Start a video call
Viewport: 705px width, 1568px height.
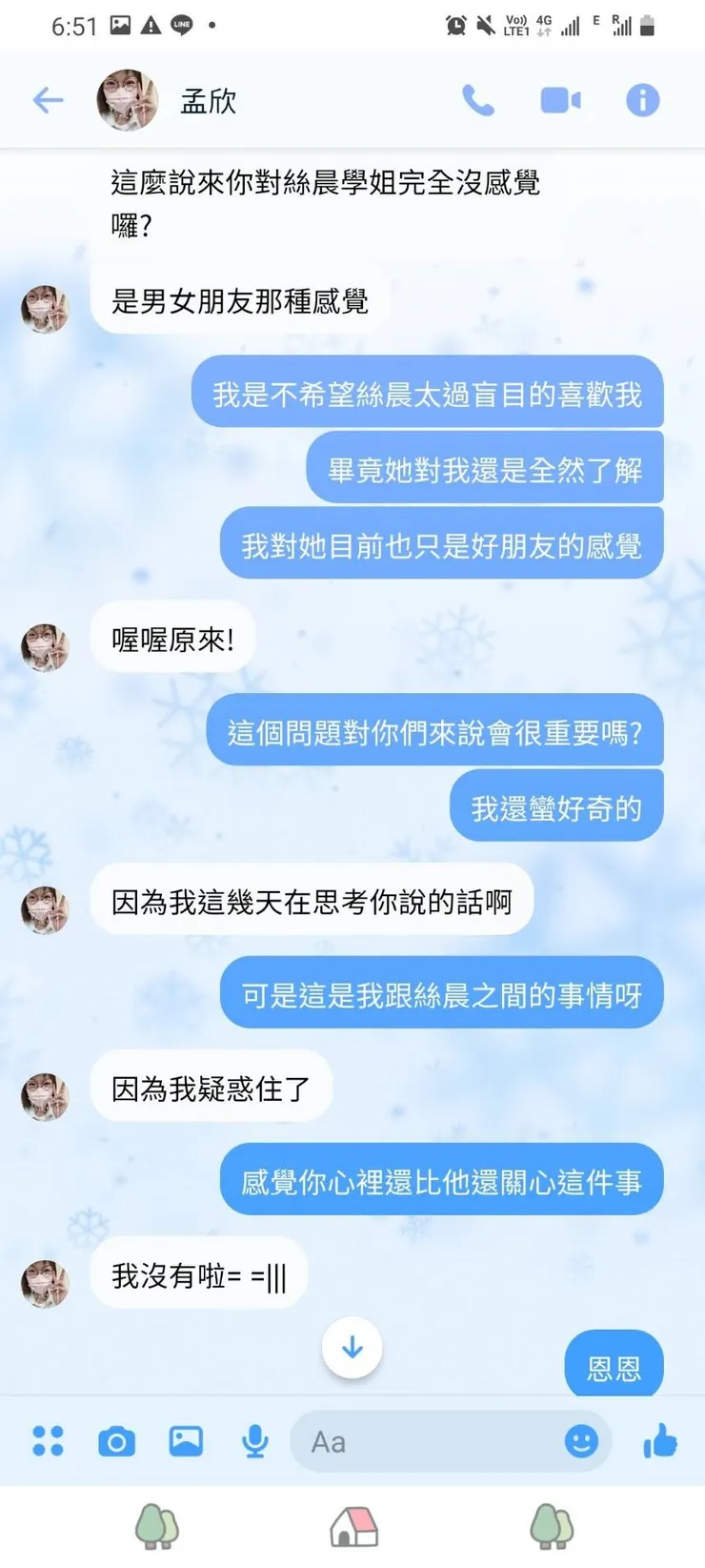[561, 99]
